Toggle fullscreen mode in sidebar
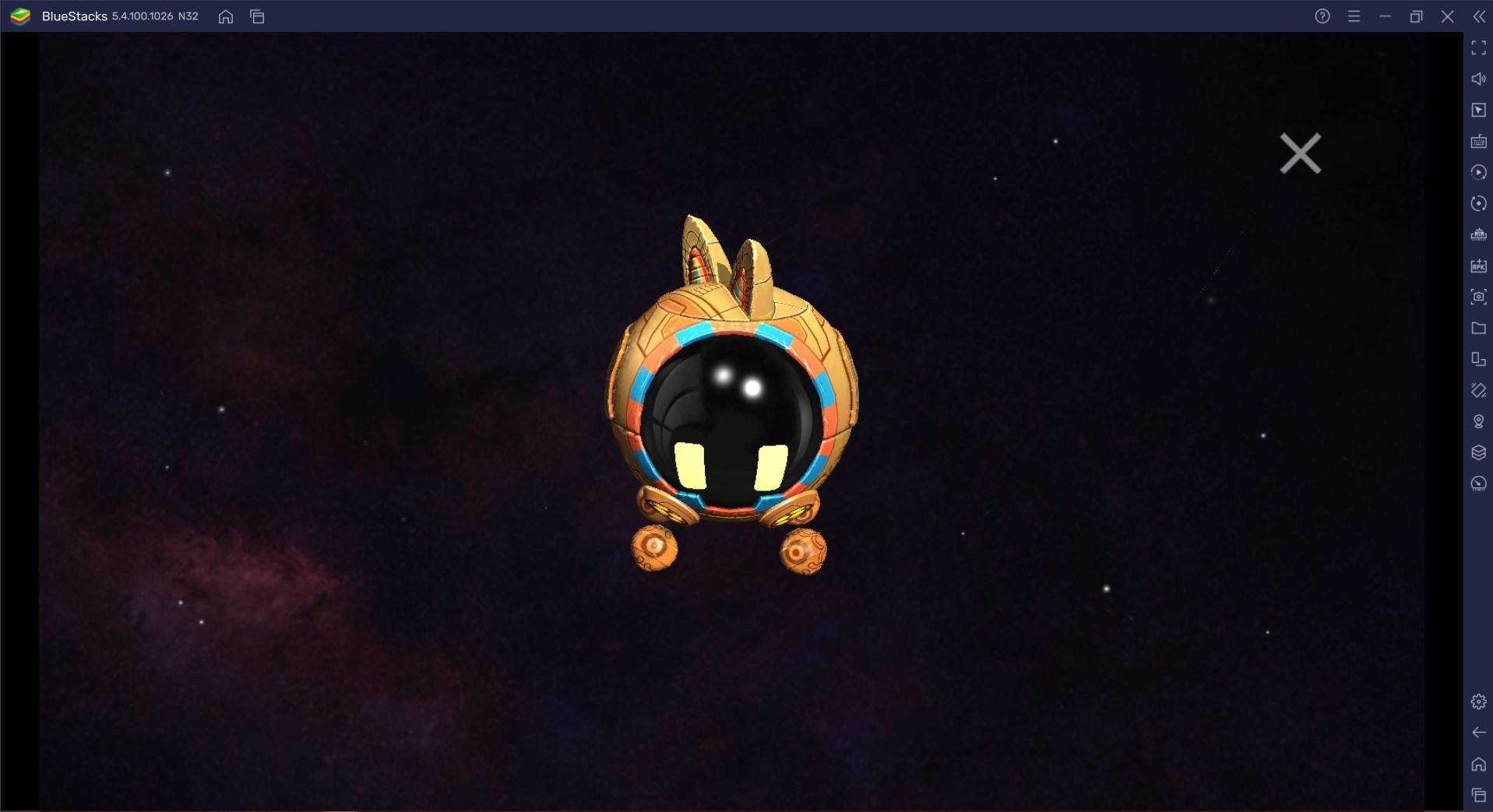Image resolution: width=1493 pixels, height=812 pixels. [1478, 48]
